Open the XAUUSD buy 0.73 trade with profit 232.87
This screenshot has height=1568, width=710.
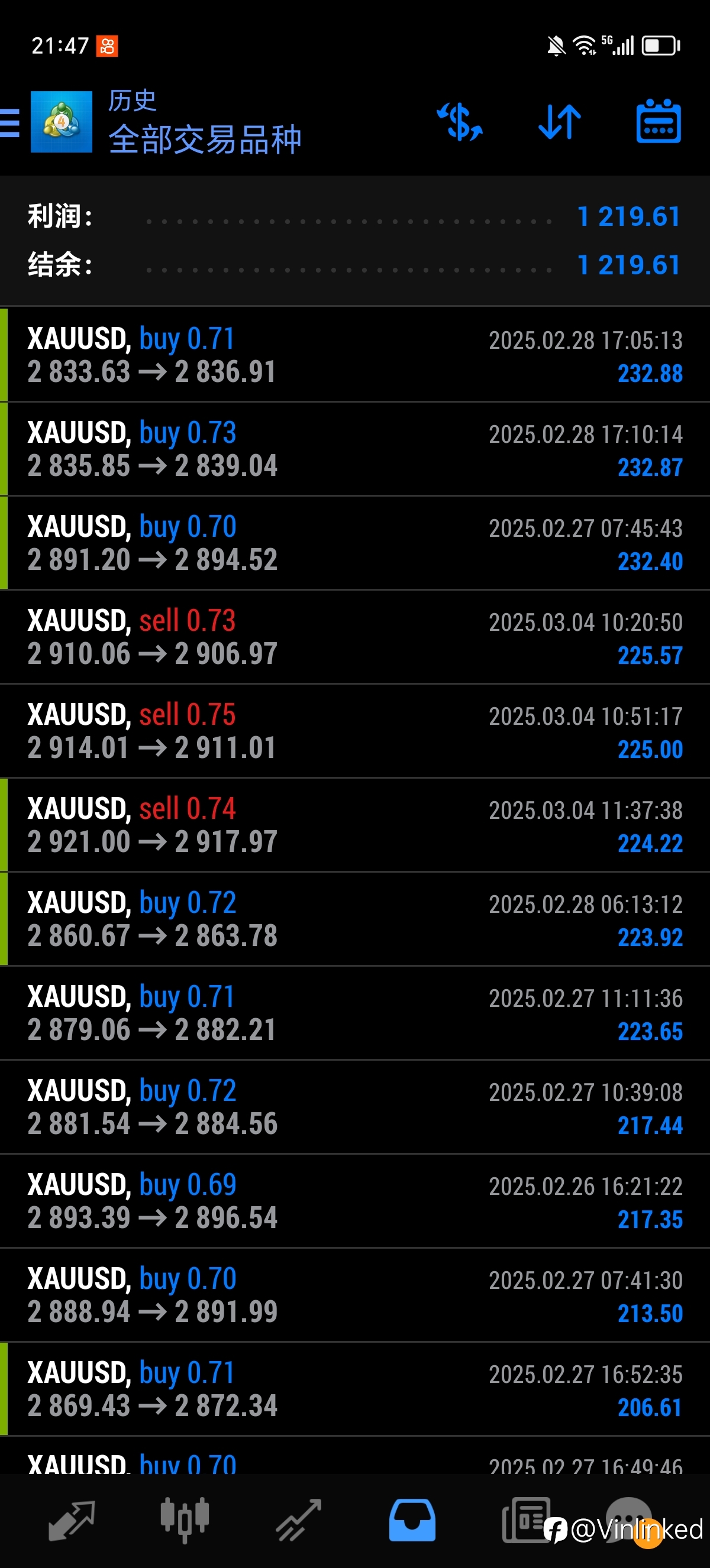tap(355, 449)
